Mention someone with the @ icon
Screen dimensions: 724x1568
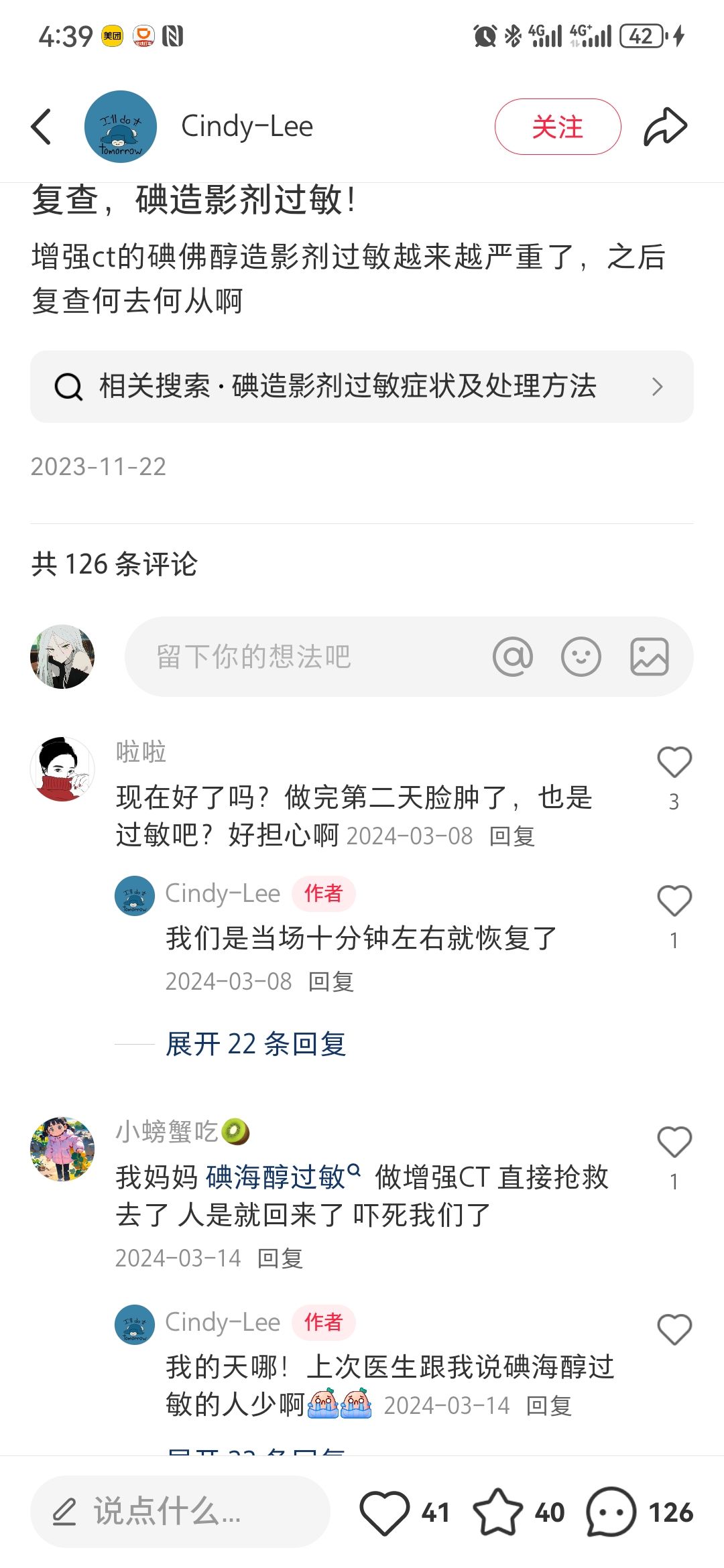click(513, 657)
